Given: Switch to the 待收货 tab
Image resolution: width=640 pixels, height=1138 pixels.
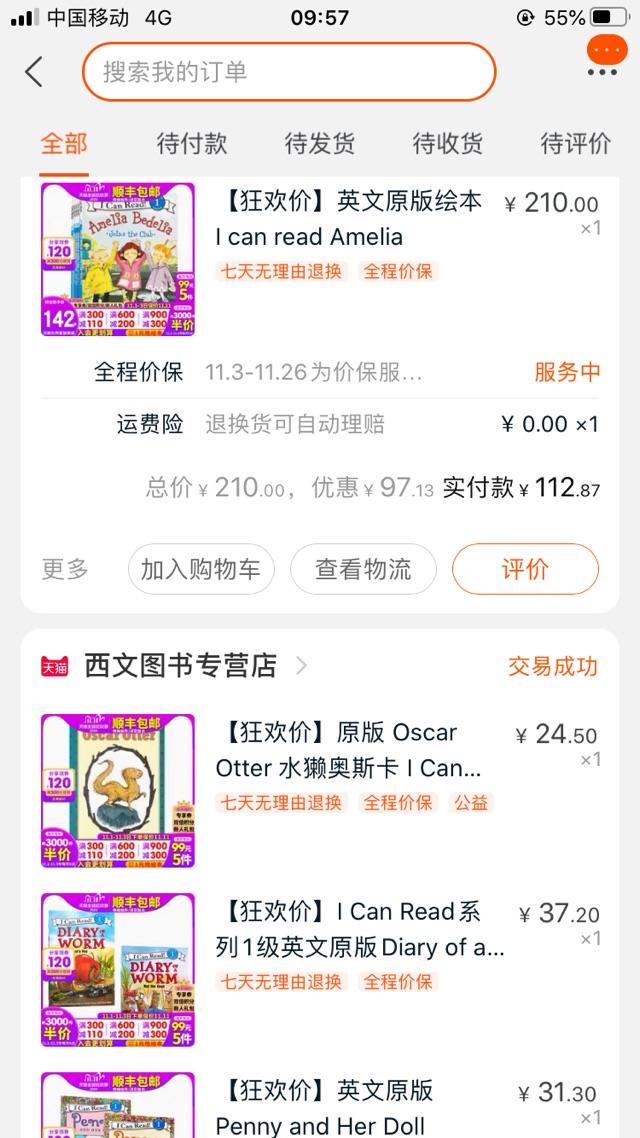Looking at the screenshot, I should [x=448, y=143].
